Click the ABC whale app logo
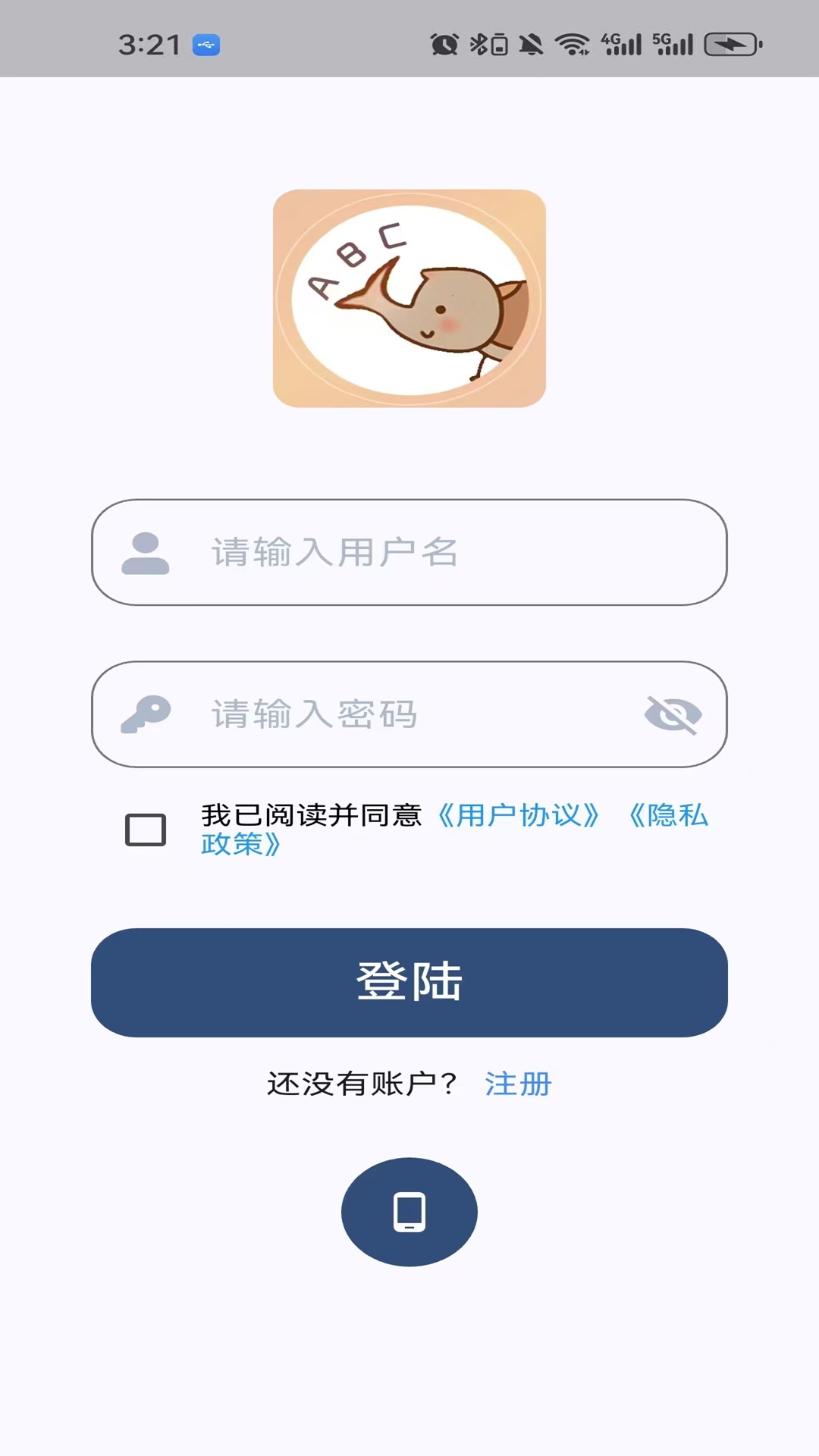The width and height of the screenshot is (819, 1456). point(409,298)
